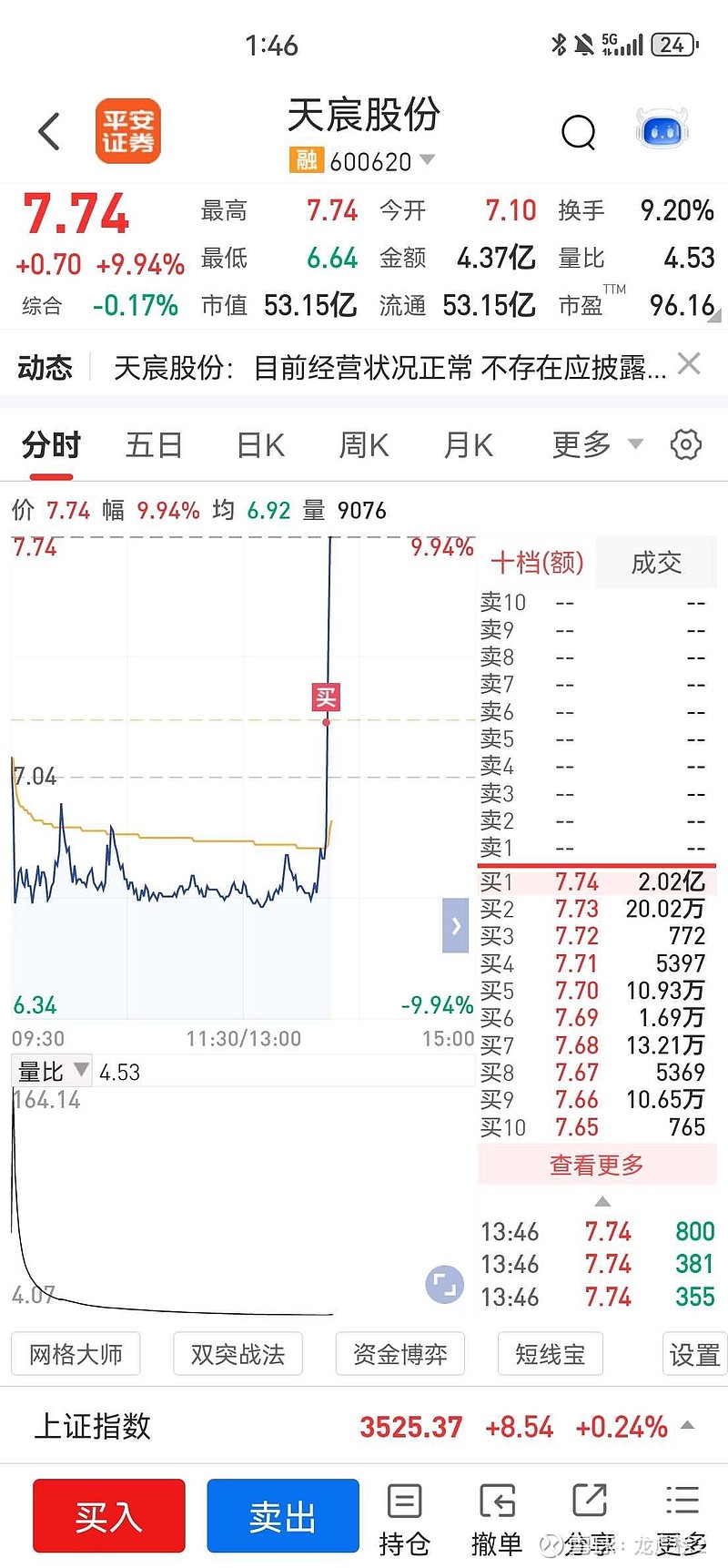Open the robot assistant icon
728x1568 pixels.
point(662,131)
